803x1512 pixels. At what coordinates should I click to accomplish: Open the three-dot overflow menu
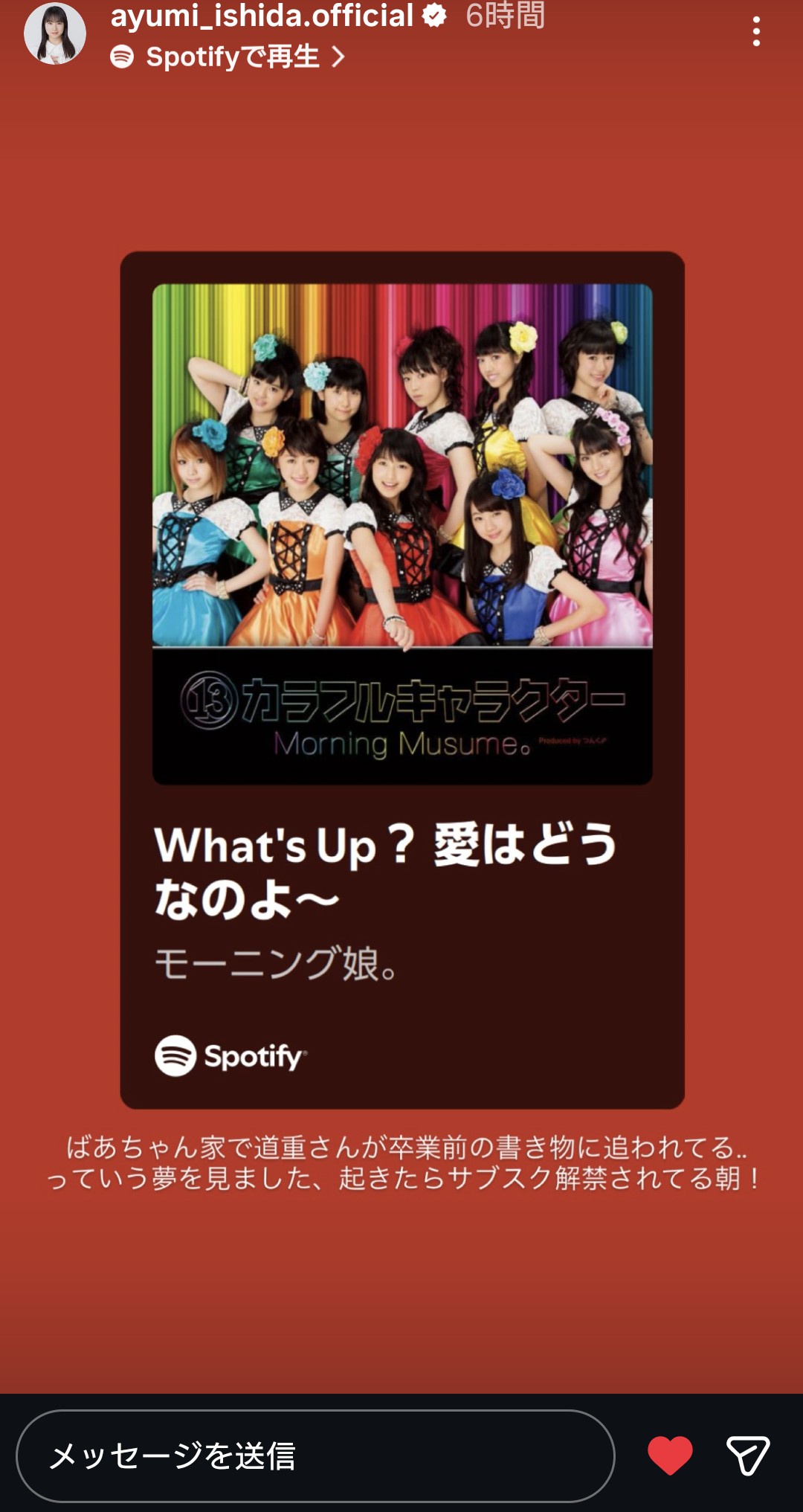(x=756, y=32)
